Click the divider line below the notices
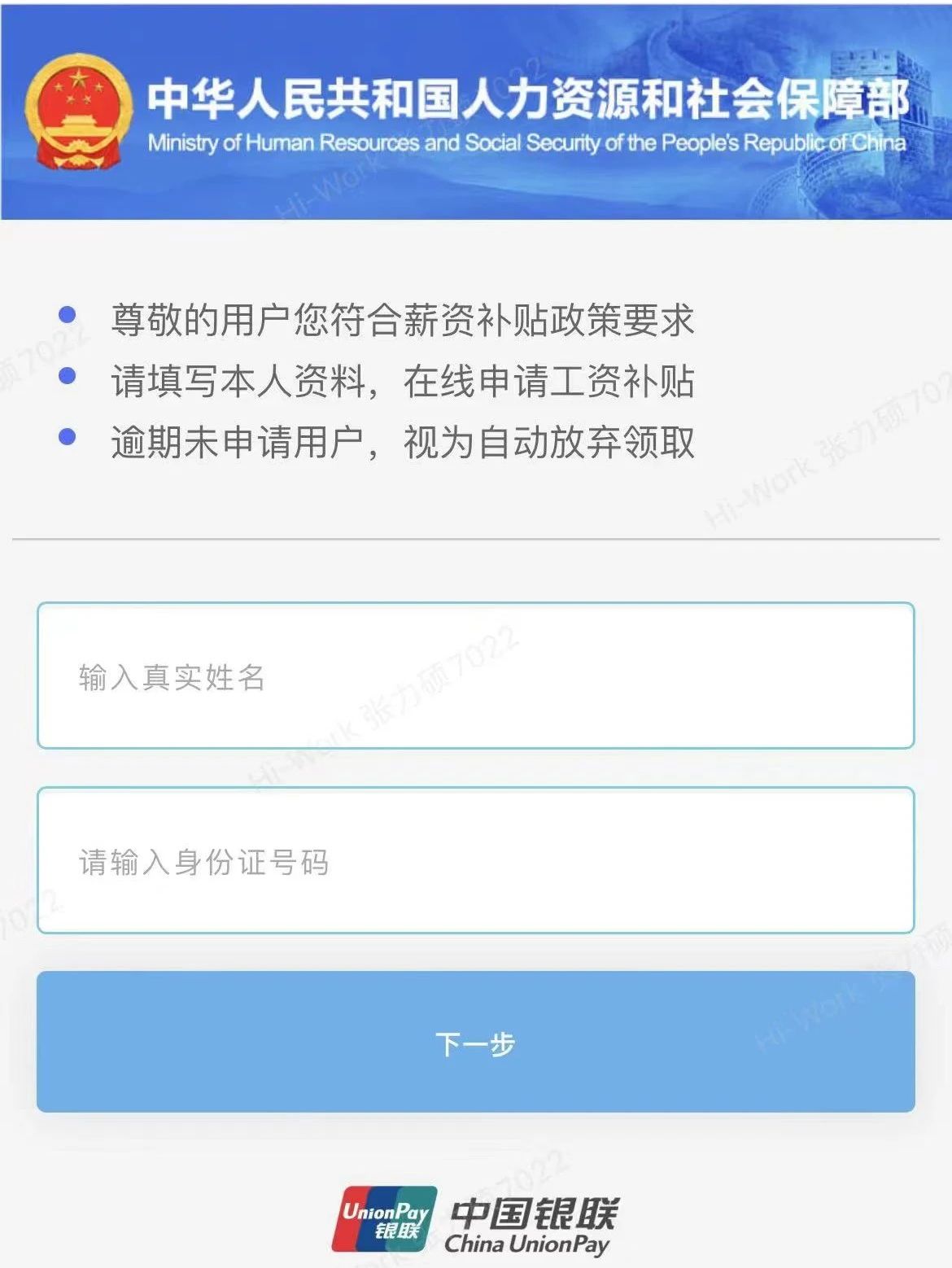 [x=476, y=537]
